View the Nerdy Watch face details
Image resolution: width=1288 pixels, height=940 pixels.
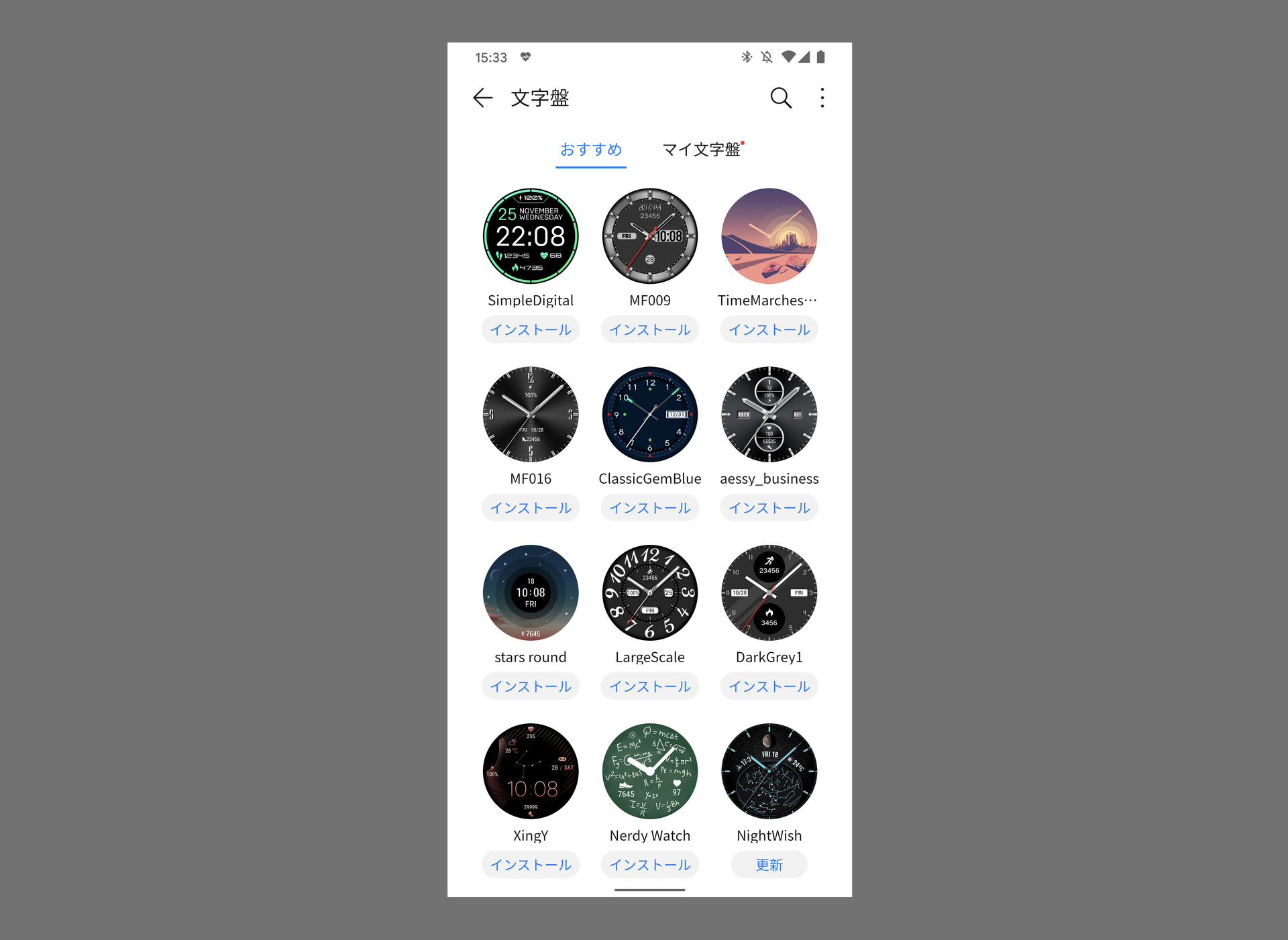[x=649, y=771]
